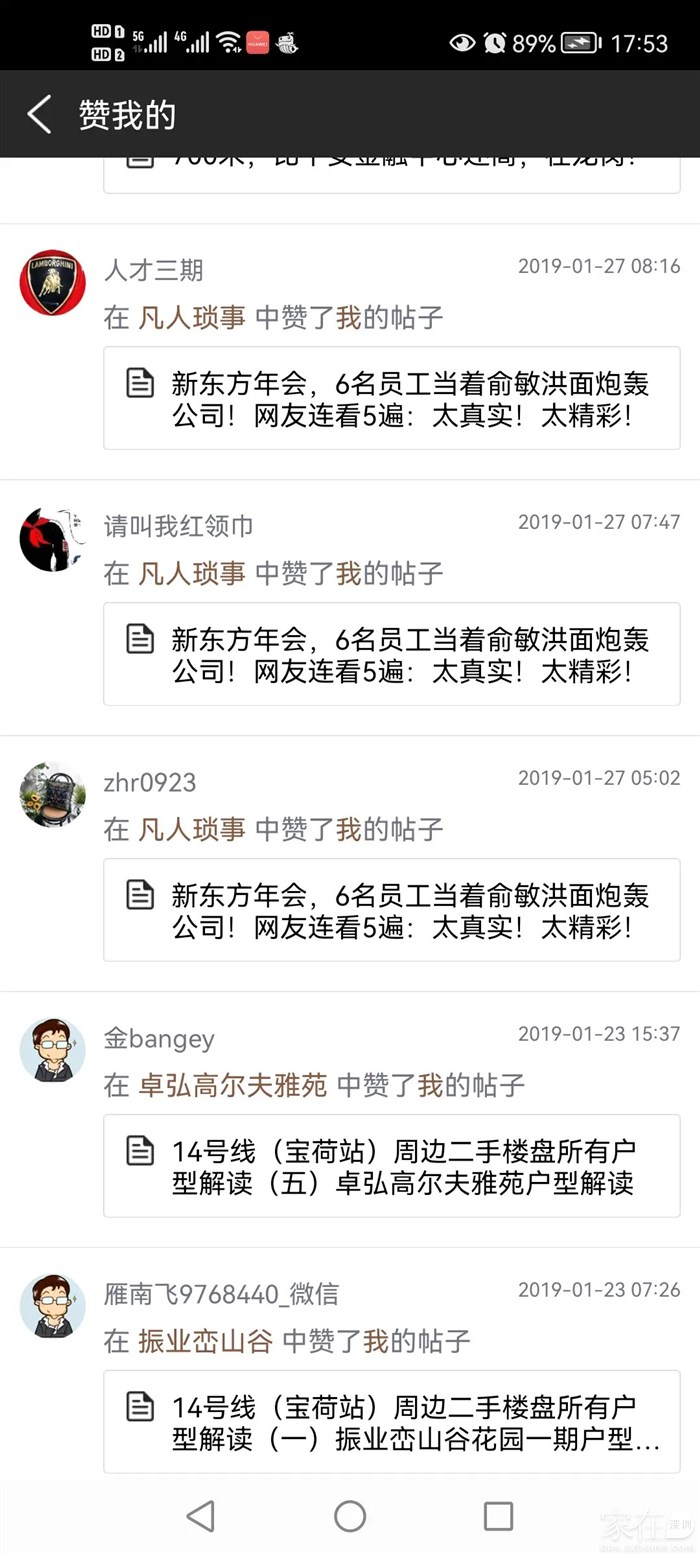This screenshot has width=700, height=1555.
Task: View 雁南飞9768440_微信's avatar
Action: [52, 1307]
